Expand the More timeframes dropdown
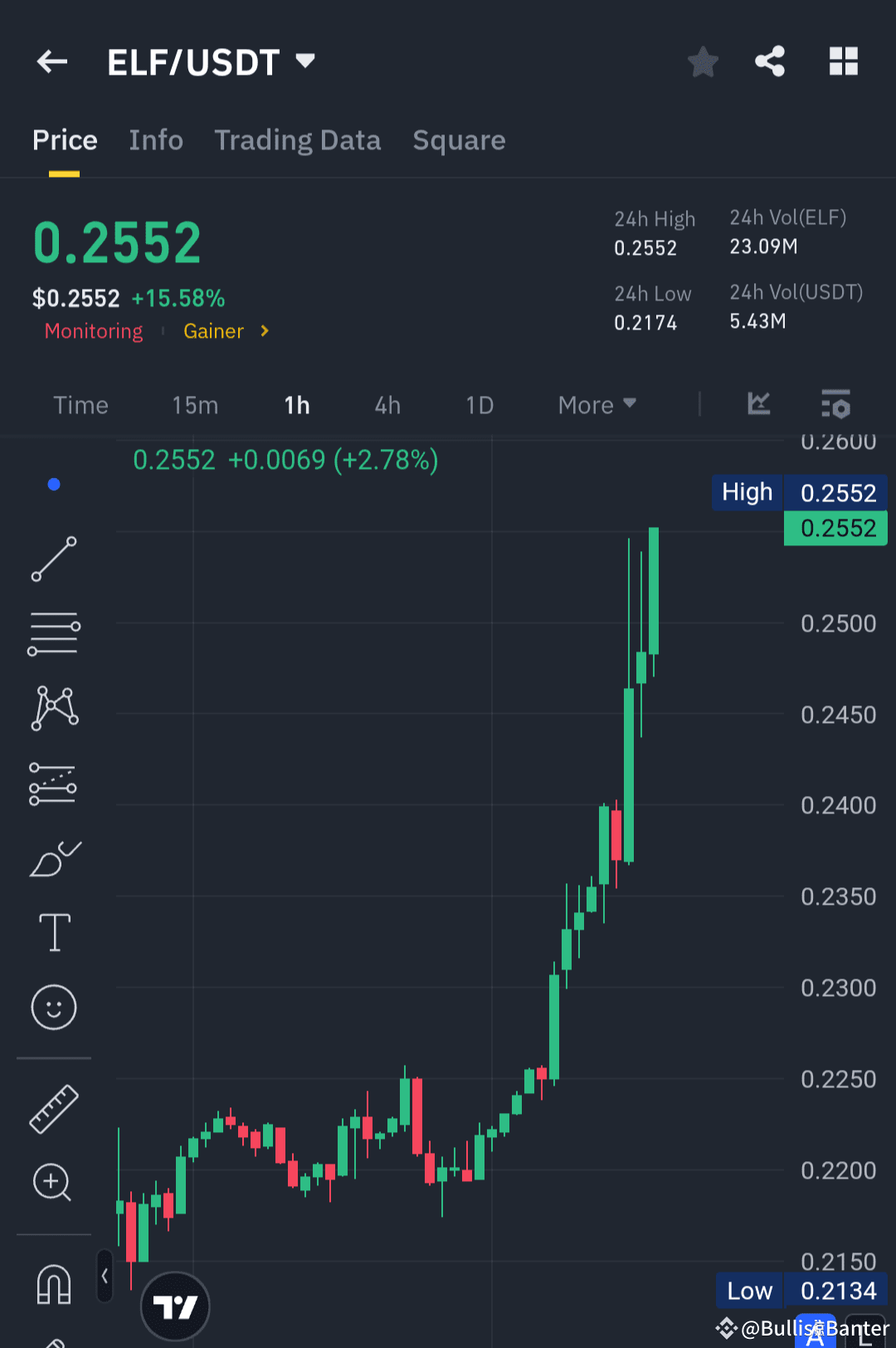The width and height of the screenshot is (896, 1348). coord(596,404)
